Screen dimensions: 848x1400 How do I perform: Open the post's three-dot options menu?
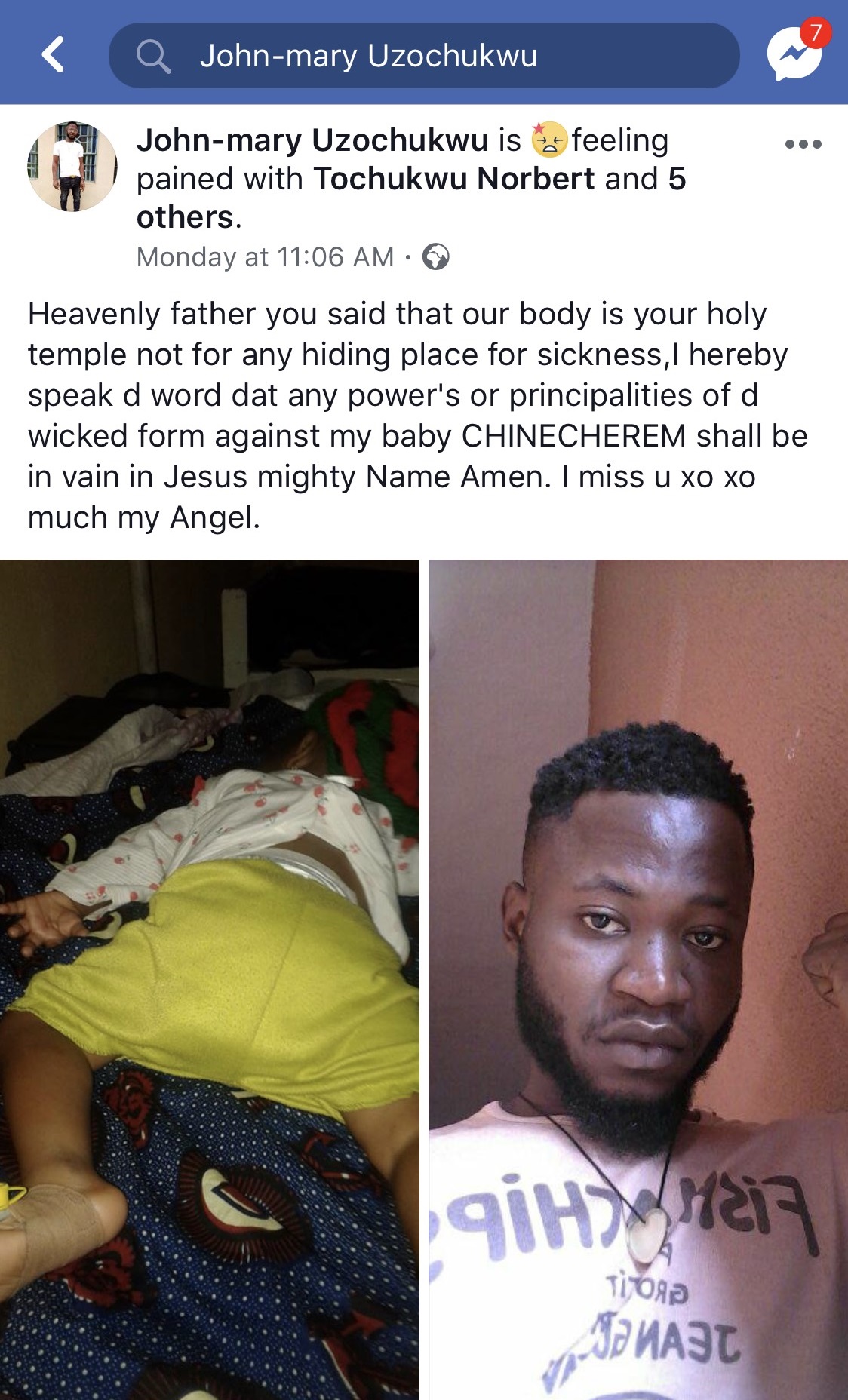click(x=803, y=144)
